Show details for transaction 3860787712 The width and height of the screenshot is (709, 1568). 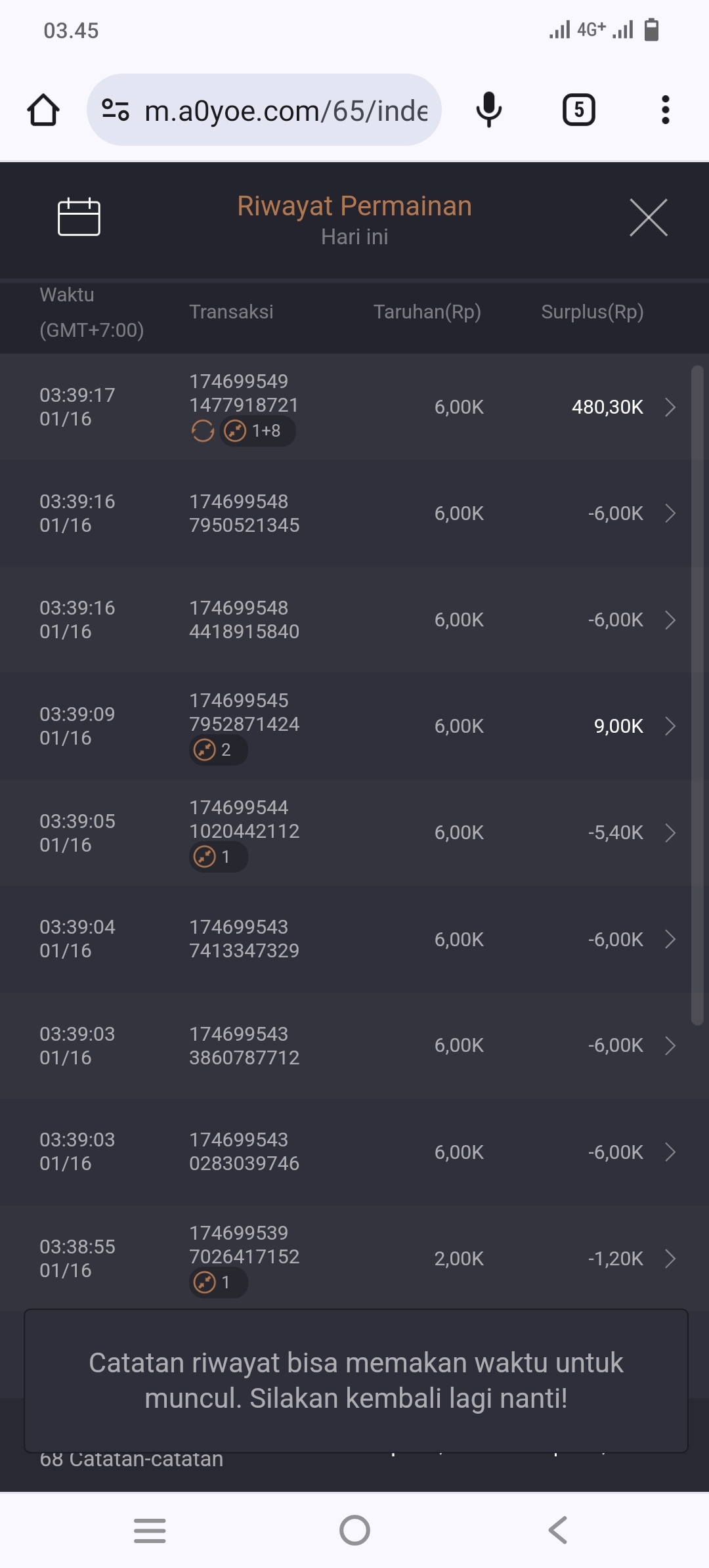pyautogui.click(x=670, y=1045)
